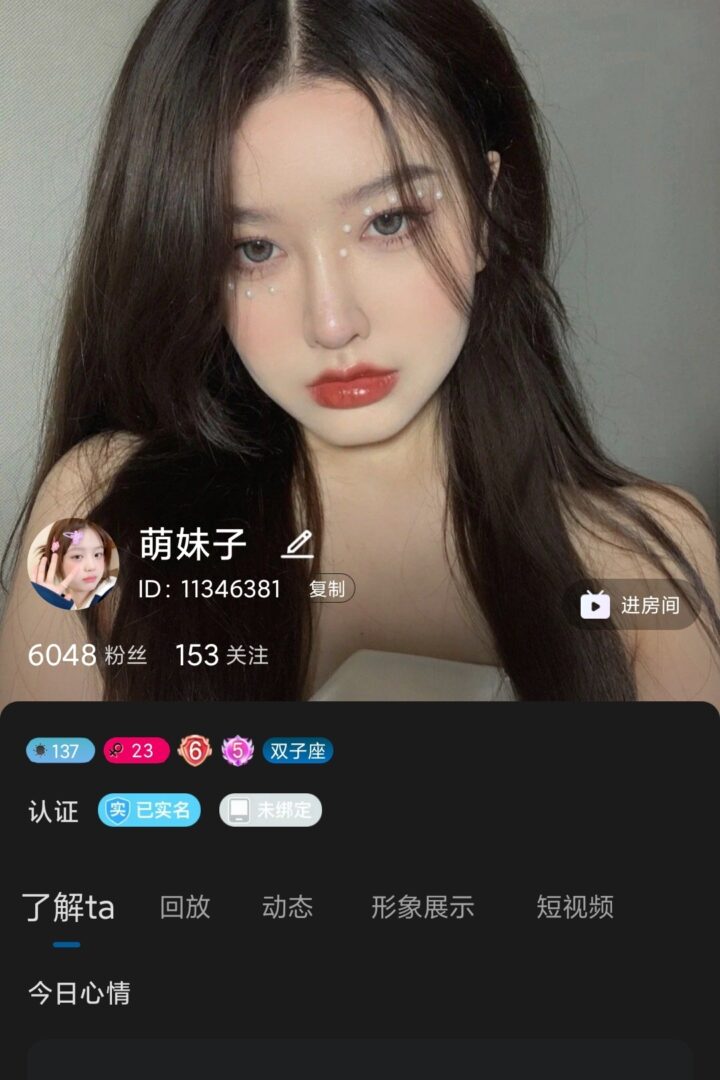Viewport: 720px width, 1080px height.
Task: Open the 形象展示 tab
Action: pyautogui.click(x=422, y=907)
